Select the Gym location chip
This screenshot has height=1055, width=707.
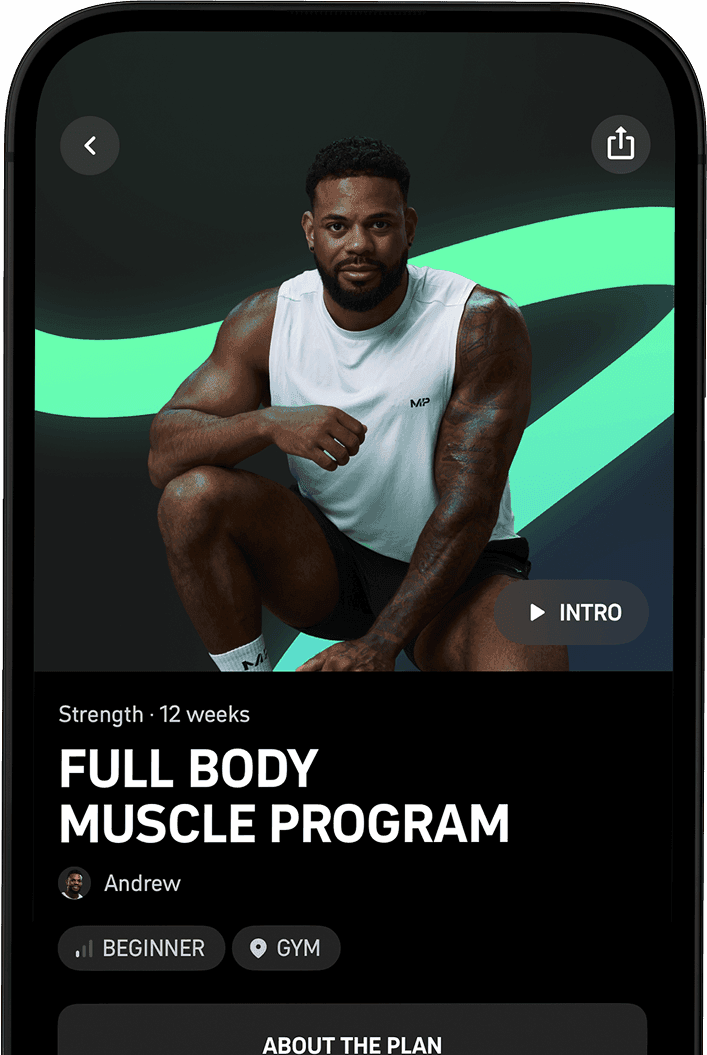tap(286, 948)
